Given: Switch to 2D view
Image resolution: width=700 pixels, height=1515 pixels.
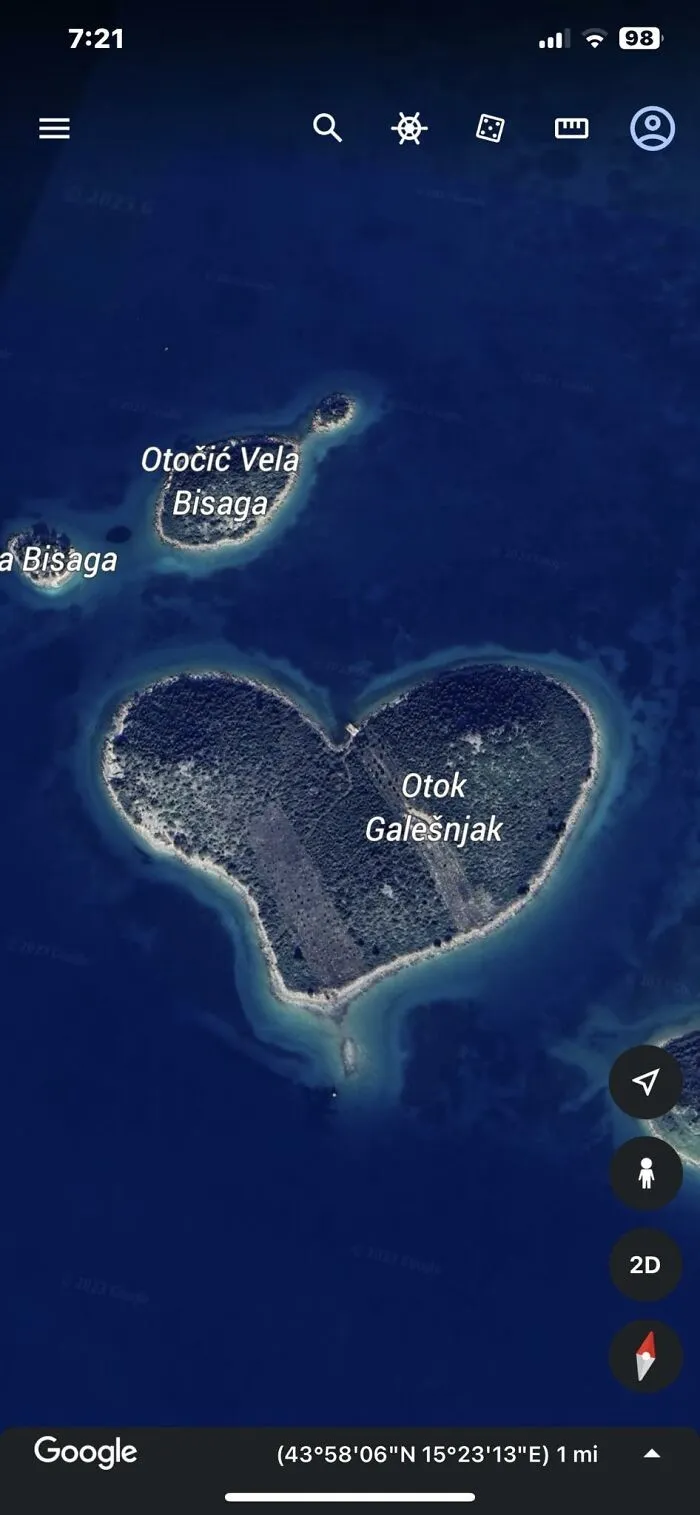Looking at the screenshot, I should point(646,1265).
